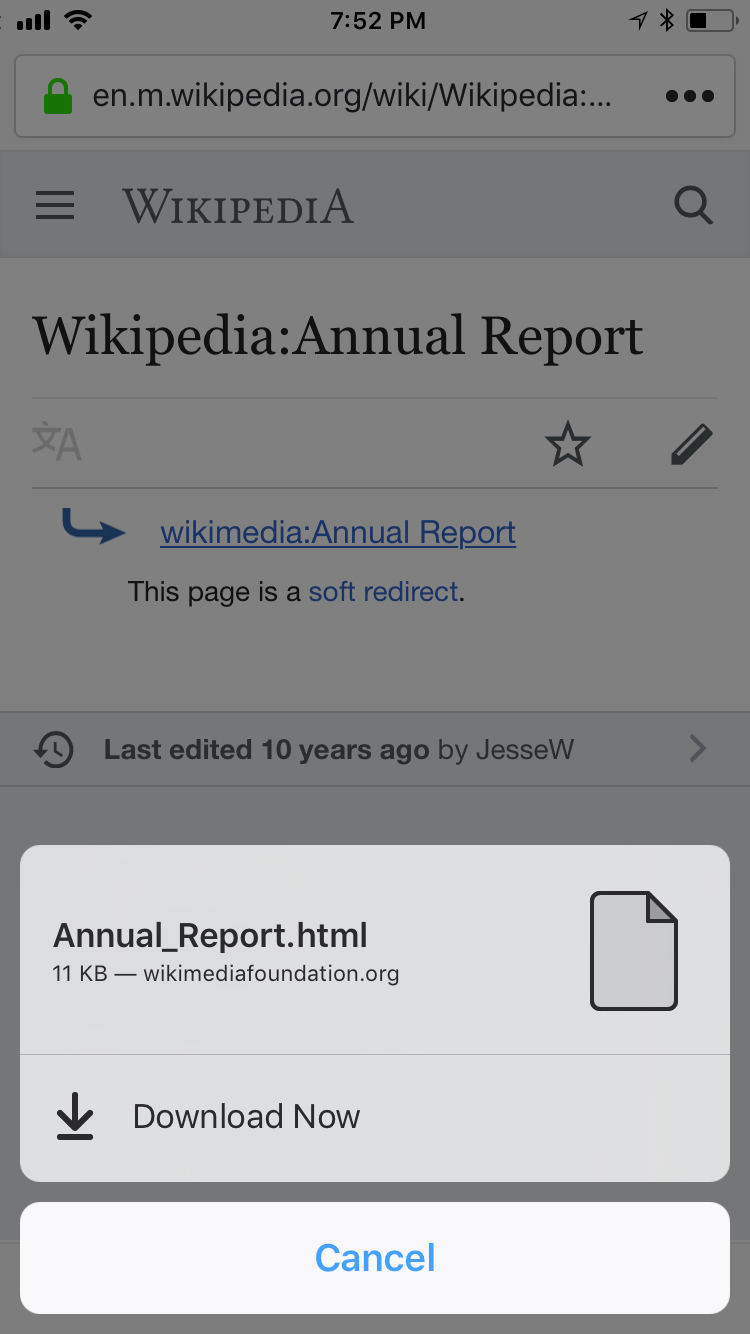
Task: View the last edited history row
Action: coord(374,749)
